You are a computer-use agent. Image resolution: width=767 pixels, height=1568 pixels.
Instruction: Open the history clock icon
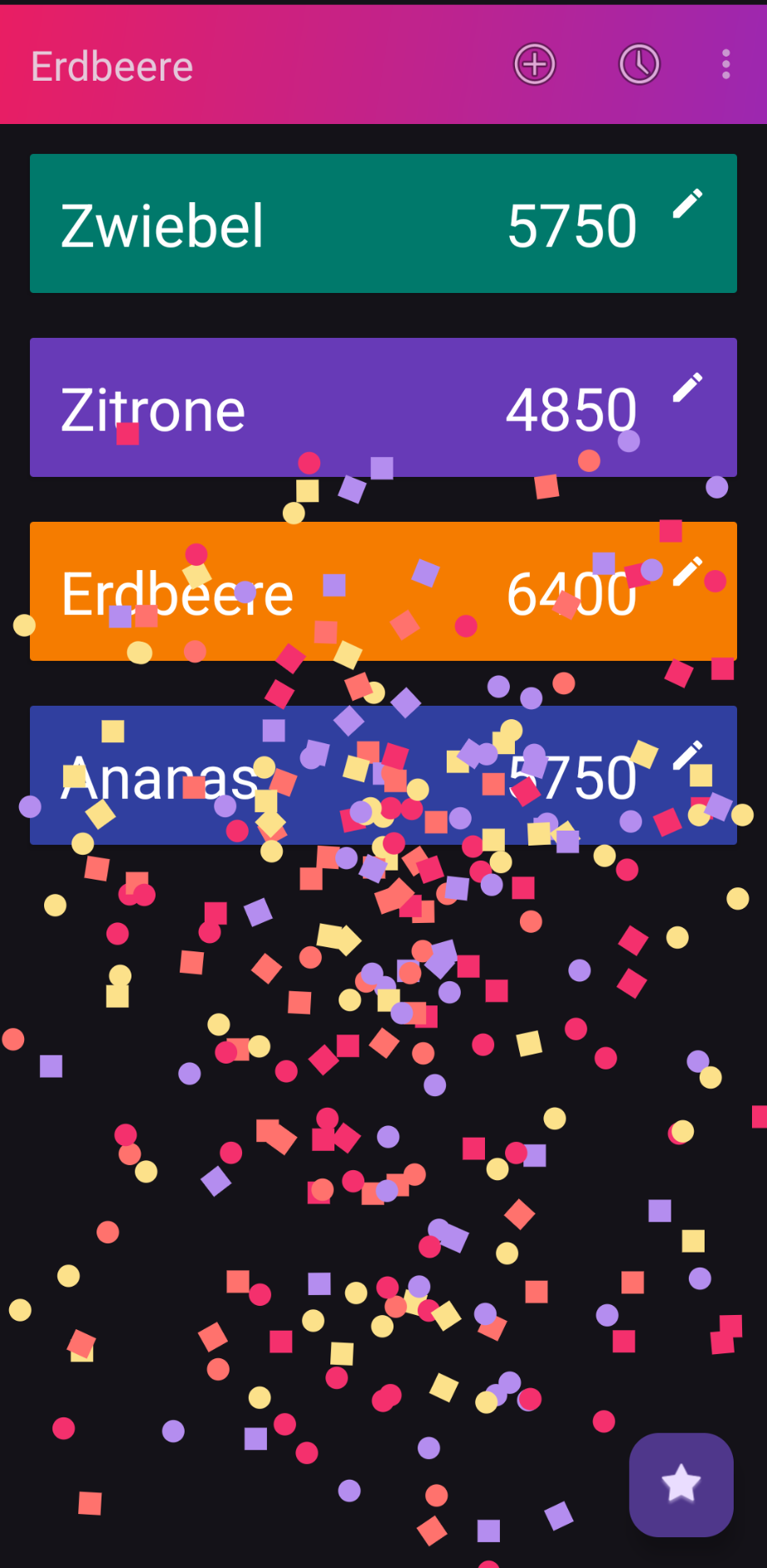pos(639,65)
